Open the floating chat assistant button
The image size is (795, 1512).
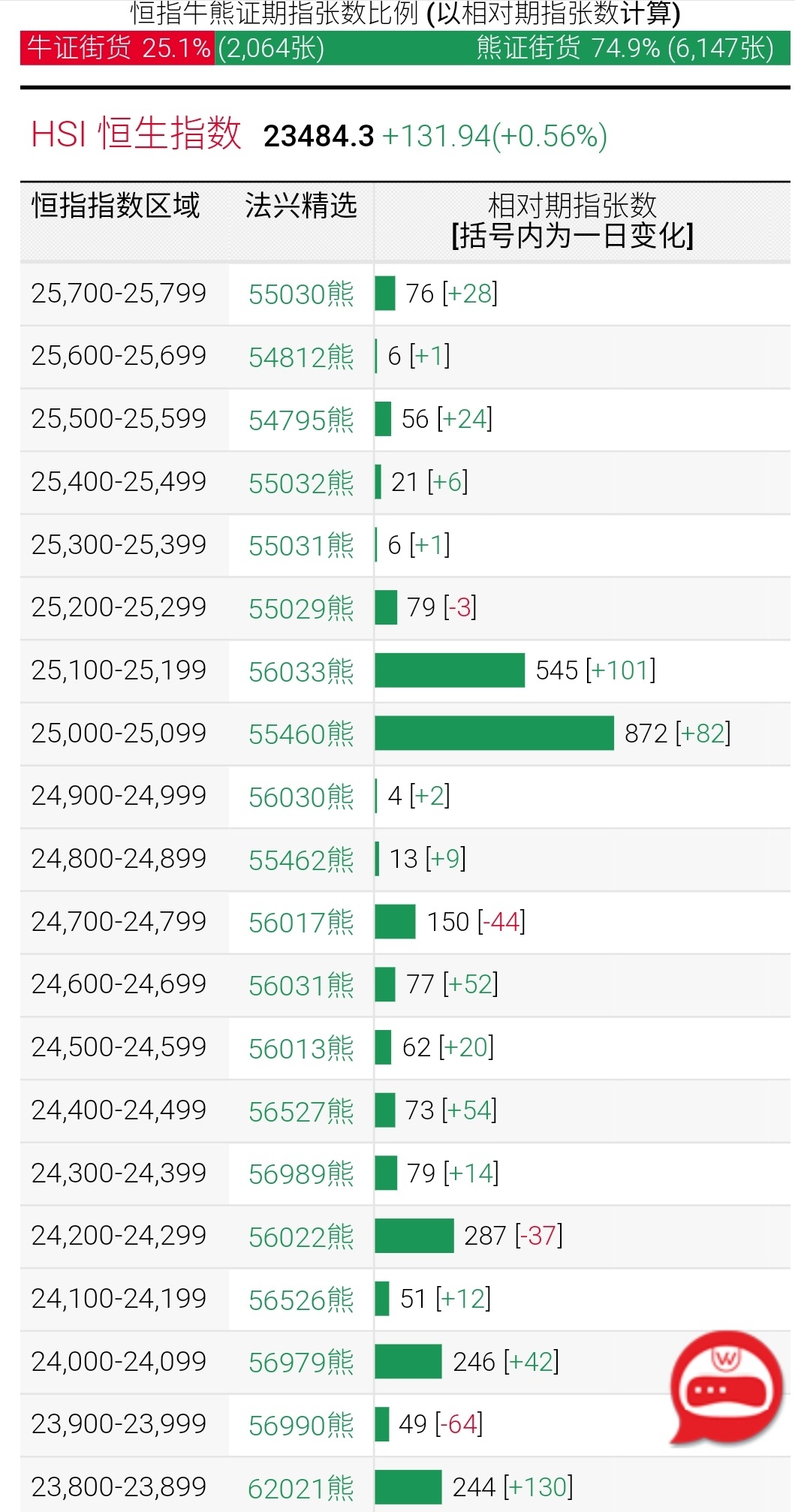[x=726, y=1389]
